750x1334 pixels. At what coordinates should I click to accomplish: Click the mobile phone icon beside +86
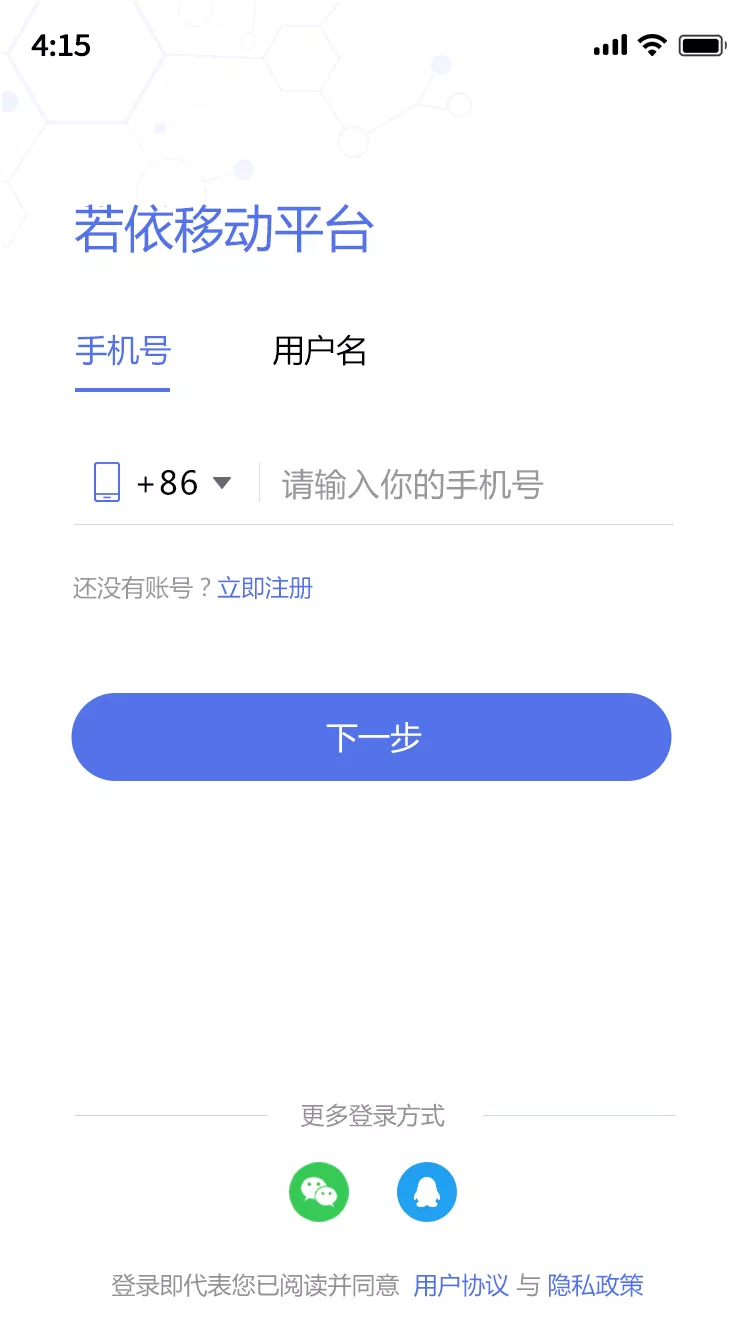point(106,482)
